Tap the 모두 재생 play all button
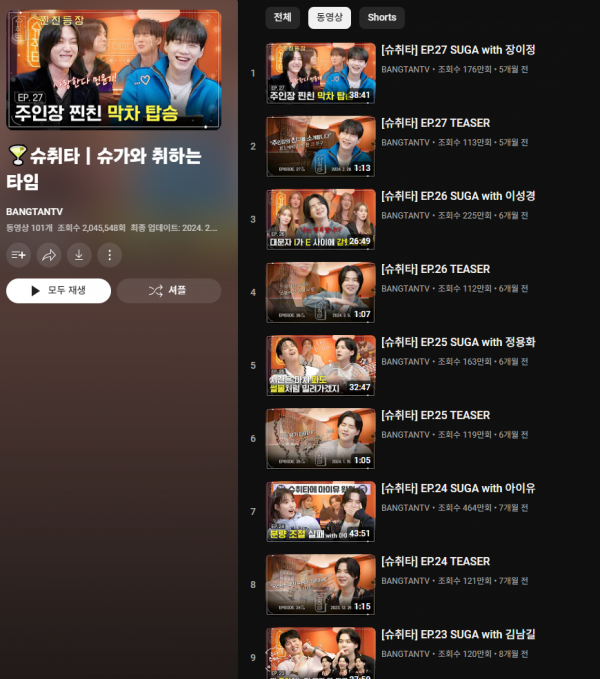 tap(58, 291)
